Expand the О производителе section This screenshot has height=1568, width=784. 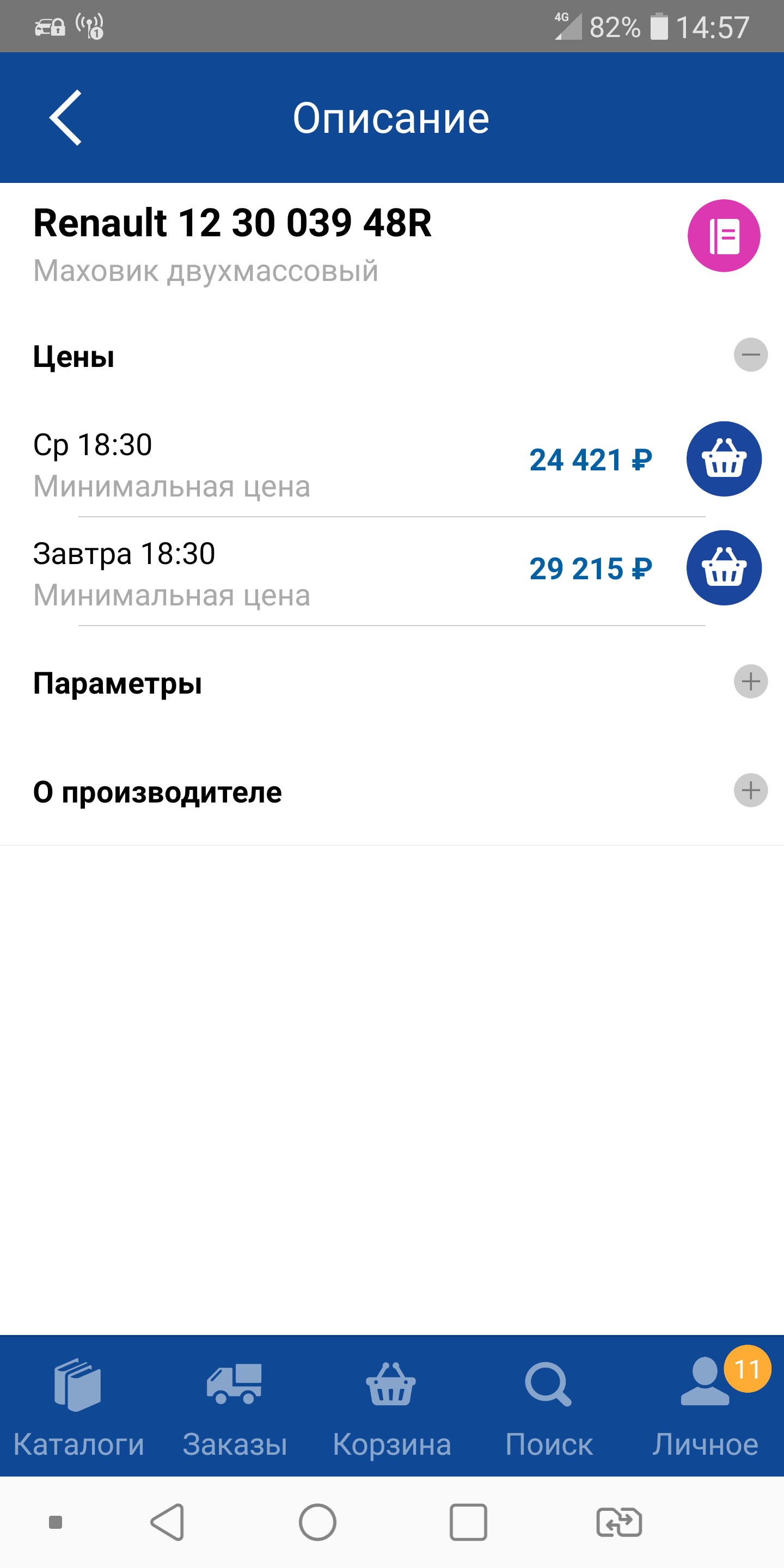click(x=751, y=791)
